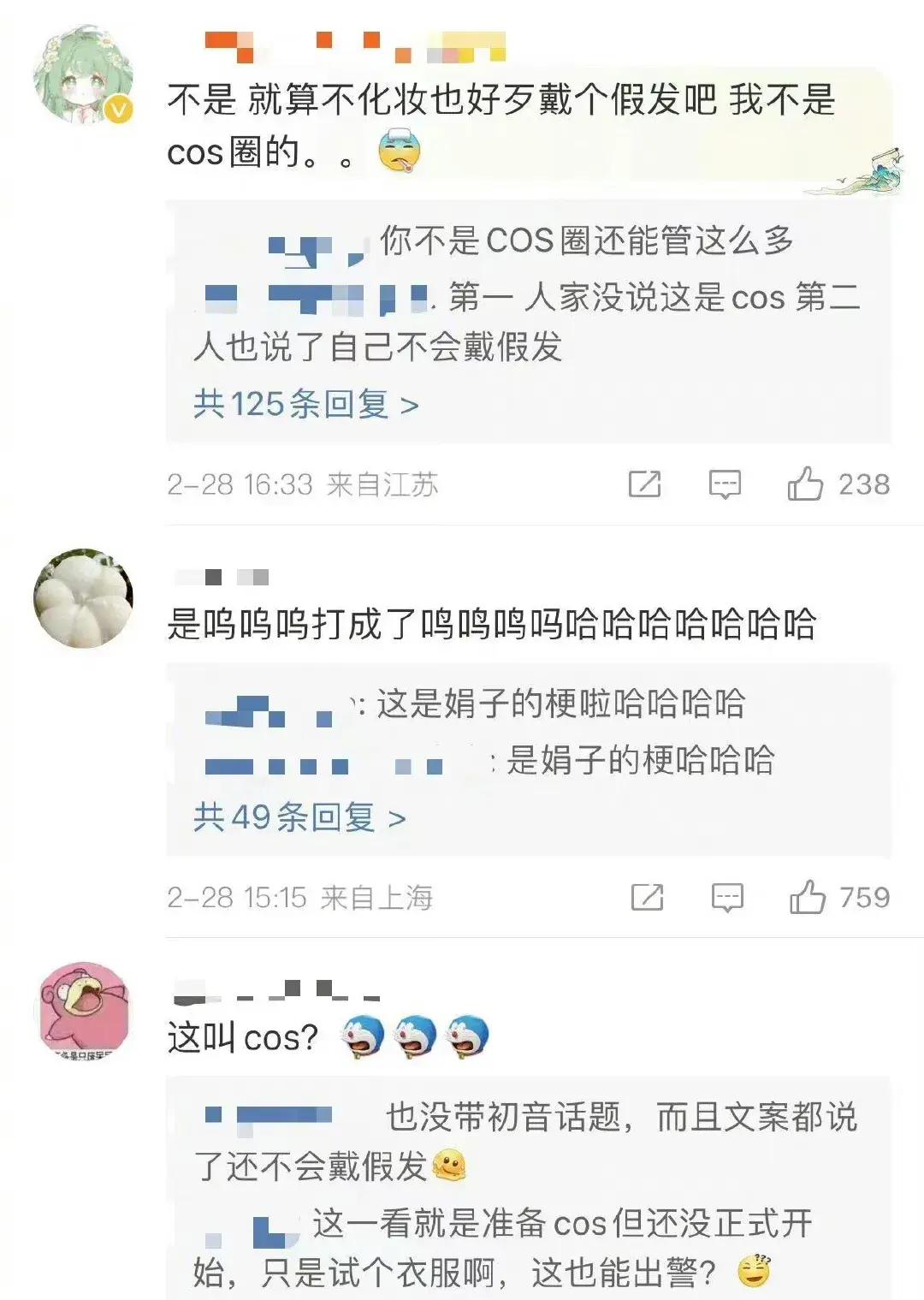Screen dimensions: 924x1300
Task: Expand the 共125条回复 replies
Action: coord(305,404)
